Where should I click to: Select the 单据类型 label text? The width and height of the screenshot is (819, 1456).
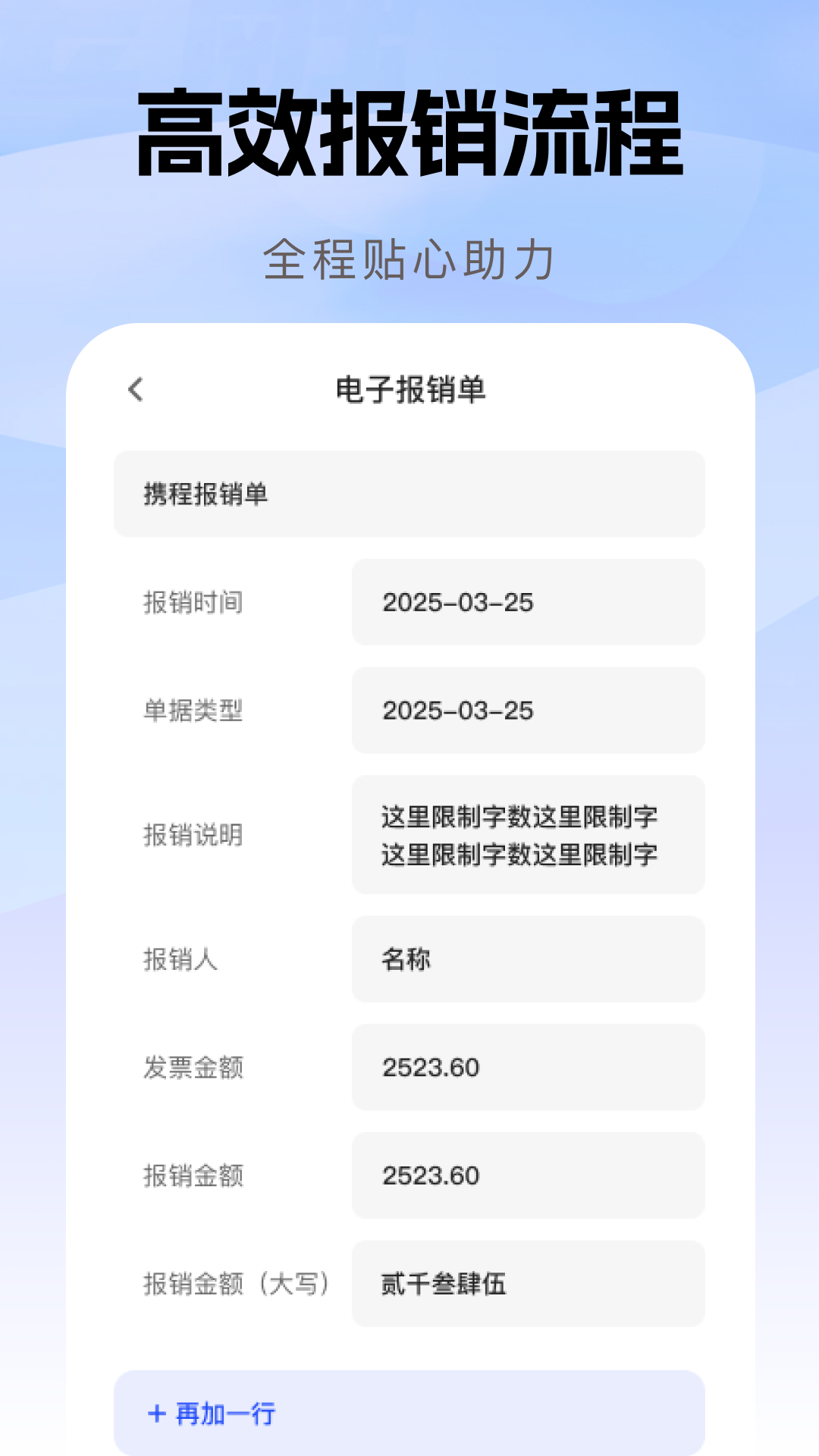pyautogui.click(x=193, y=711)
